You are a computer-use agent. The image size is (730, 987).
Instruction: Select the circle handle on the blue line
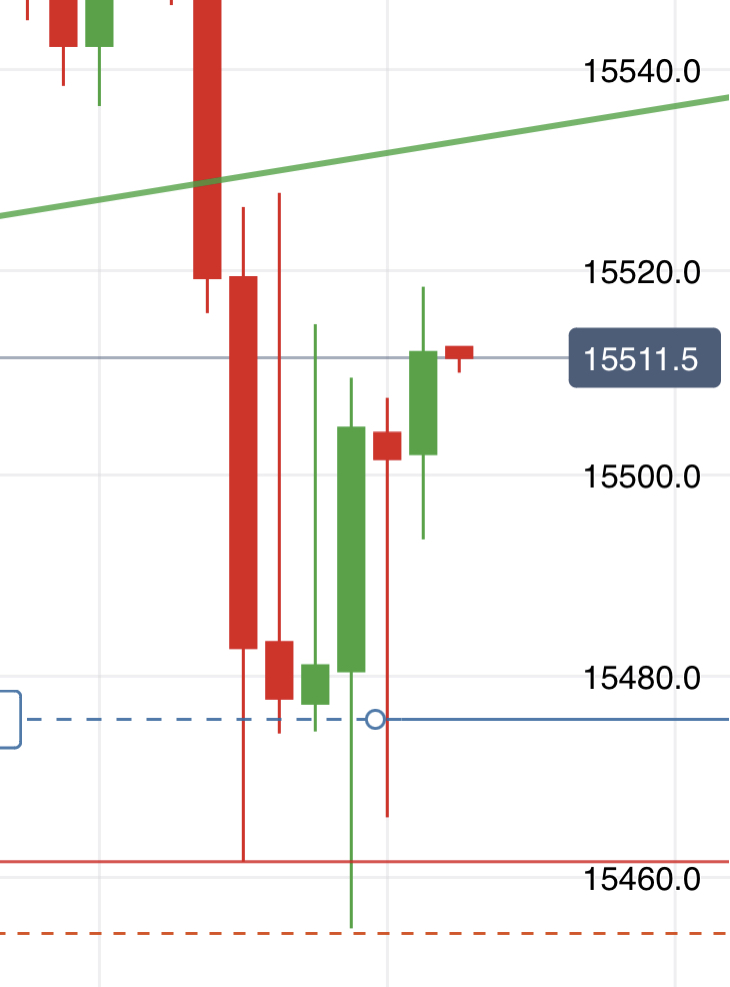[375, 719]
